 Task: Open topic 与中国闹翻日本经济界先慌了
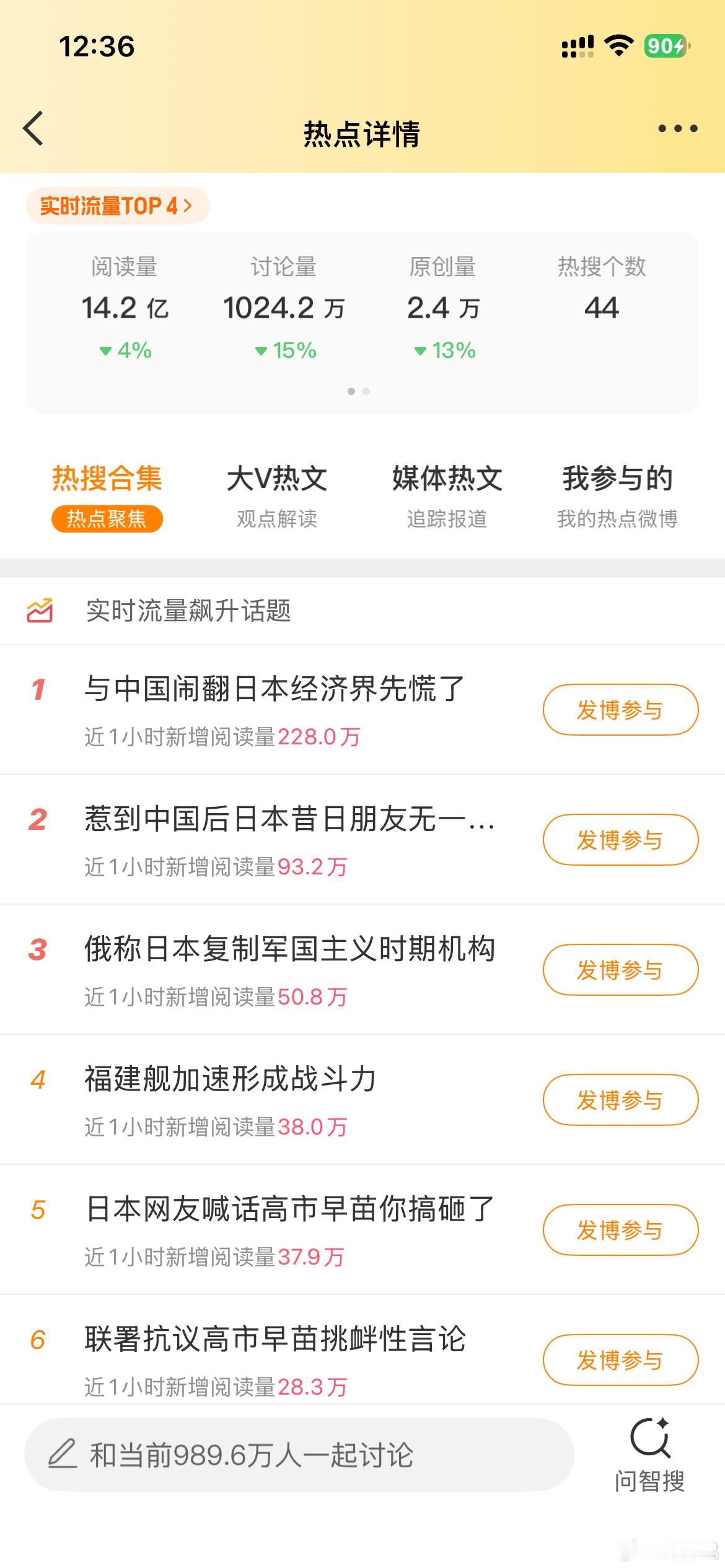(273, 690)
